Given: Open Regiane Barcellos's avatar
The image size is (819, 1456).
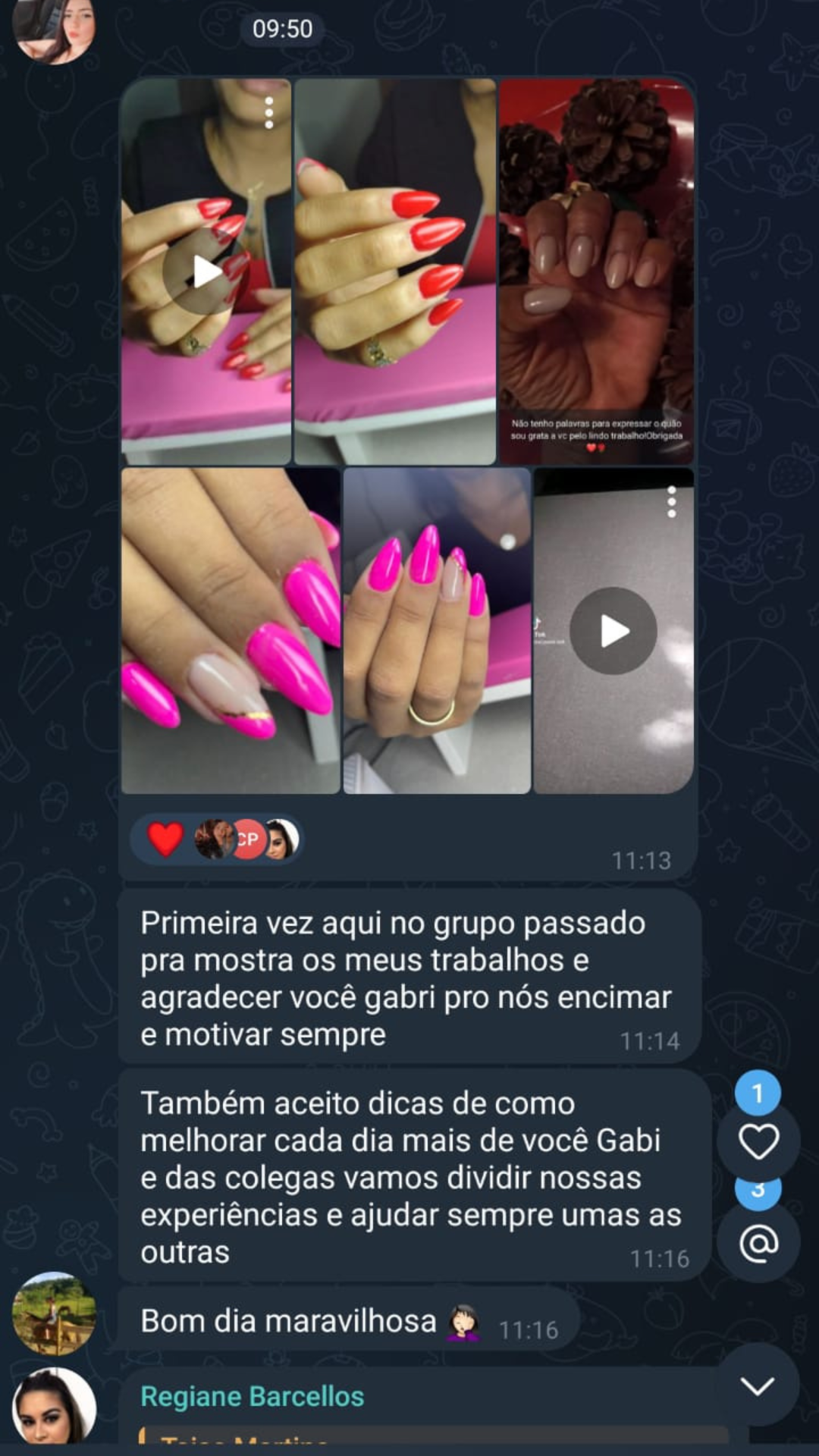Looking at the screenshot, I should [54, 1407].
